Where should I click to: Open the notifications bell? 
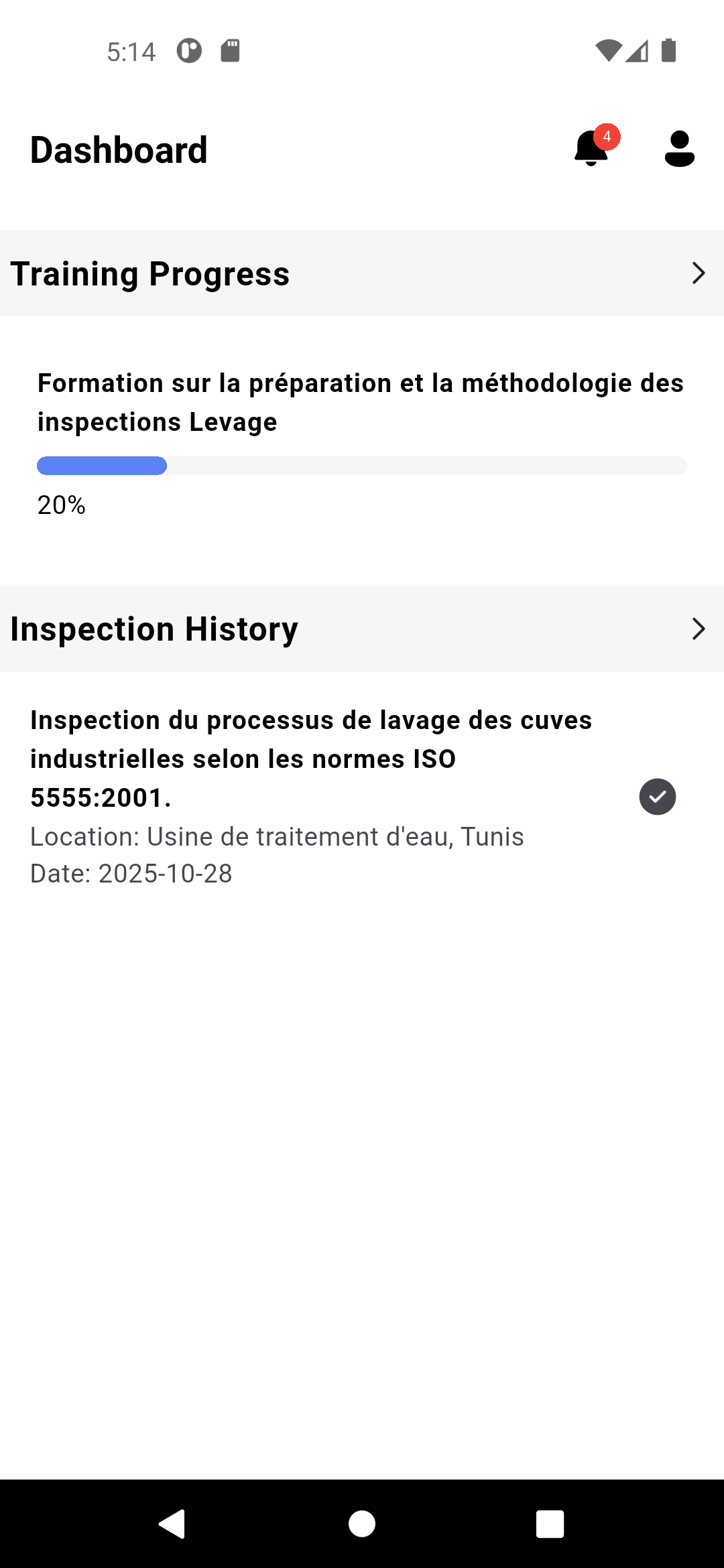click(592, 148)
